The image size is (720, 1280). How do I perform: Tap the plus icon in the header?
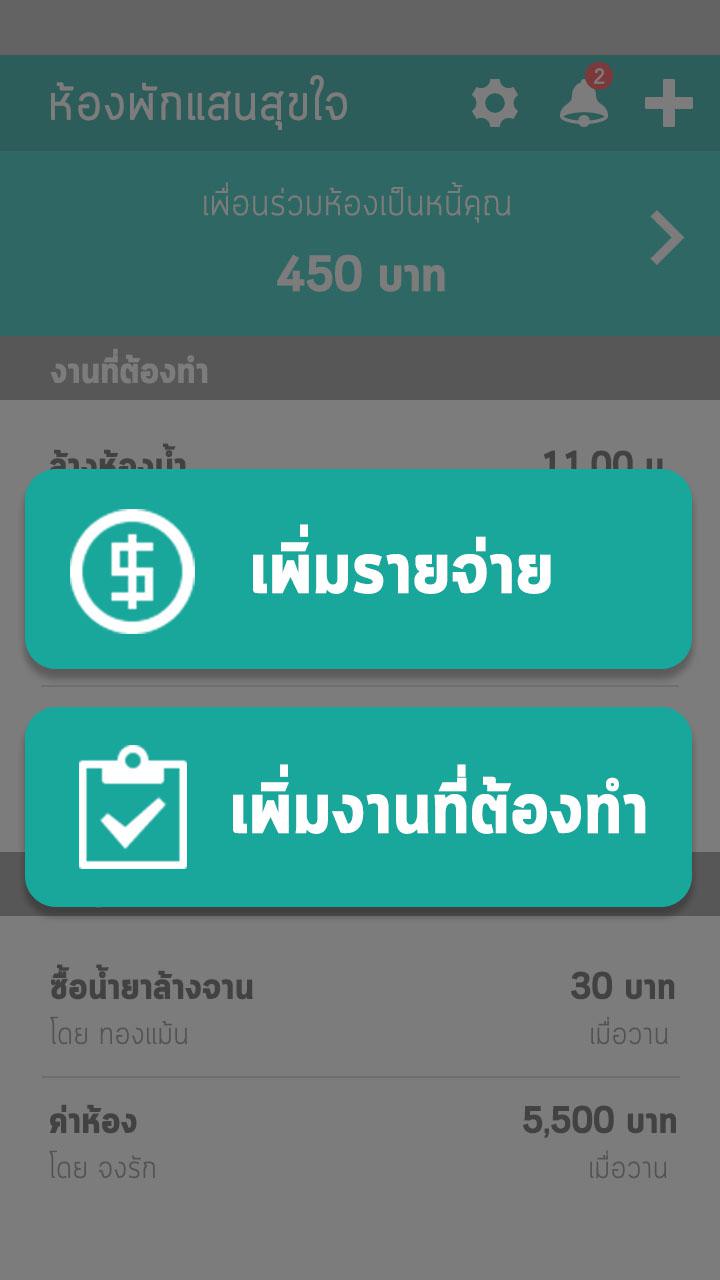pyautogui.click(x=669, y=104)
